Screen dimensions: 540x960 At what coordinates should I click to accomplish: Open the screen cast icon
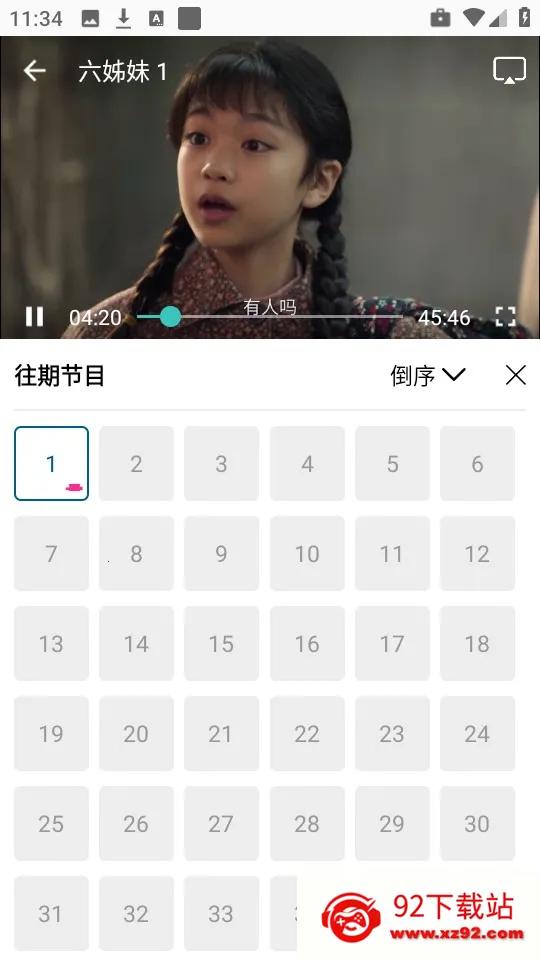click(x=509, y=71)
